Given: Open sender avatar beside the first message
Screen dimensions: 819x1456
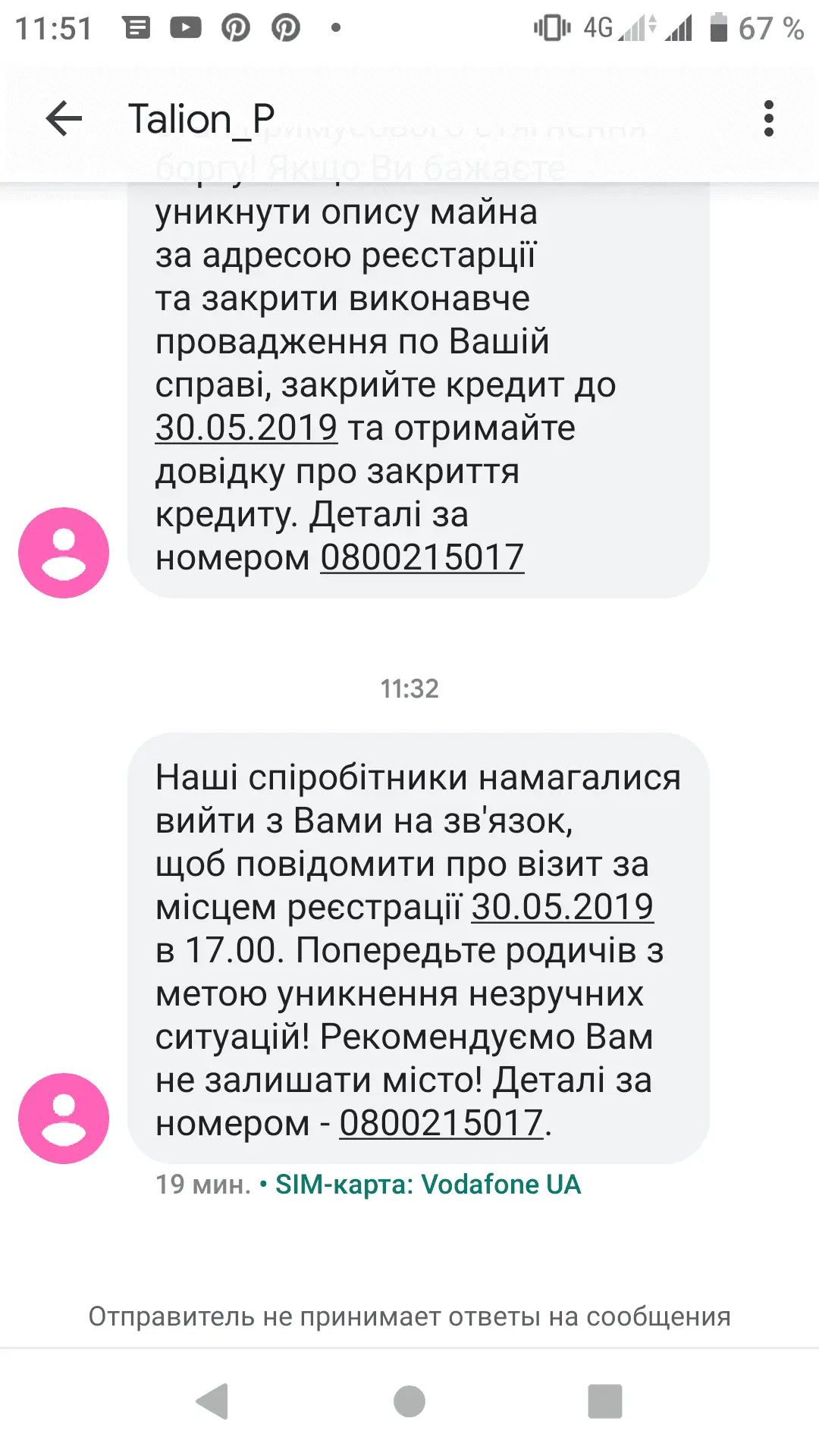Looking at the screenshot, I should tap(64, 553).
